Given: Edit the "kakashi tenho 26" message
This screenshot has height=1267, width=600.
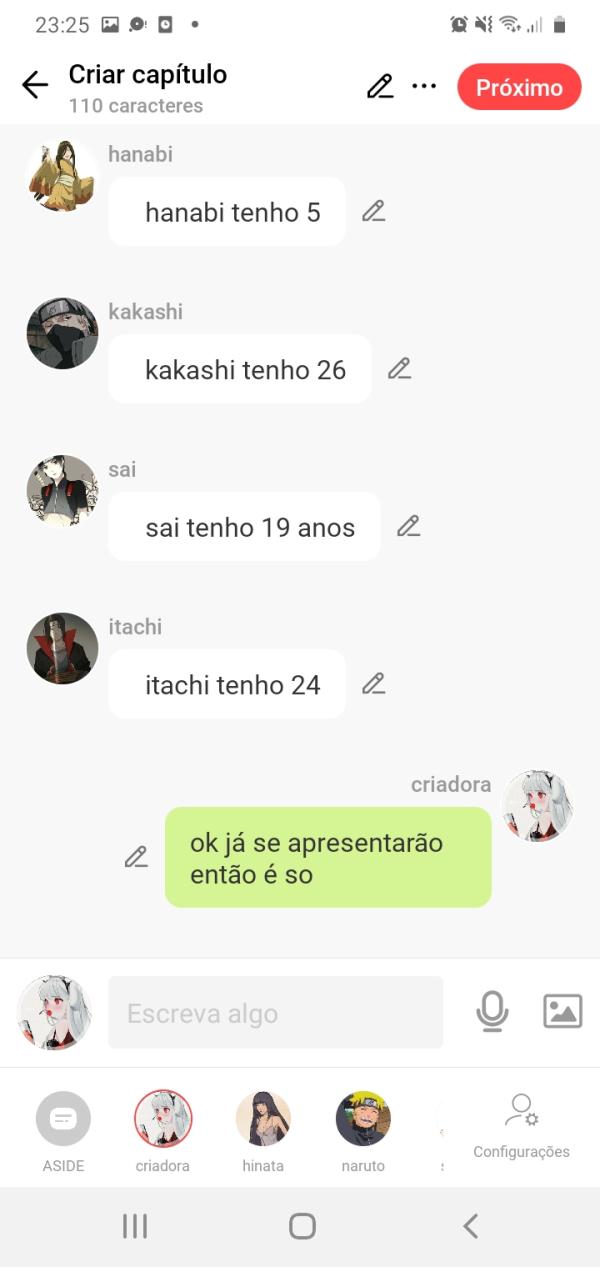Looking at the screenshot, I should coord(399,369).
